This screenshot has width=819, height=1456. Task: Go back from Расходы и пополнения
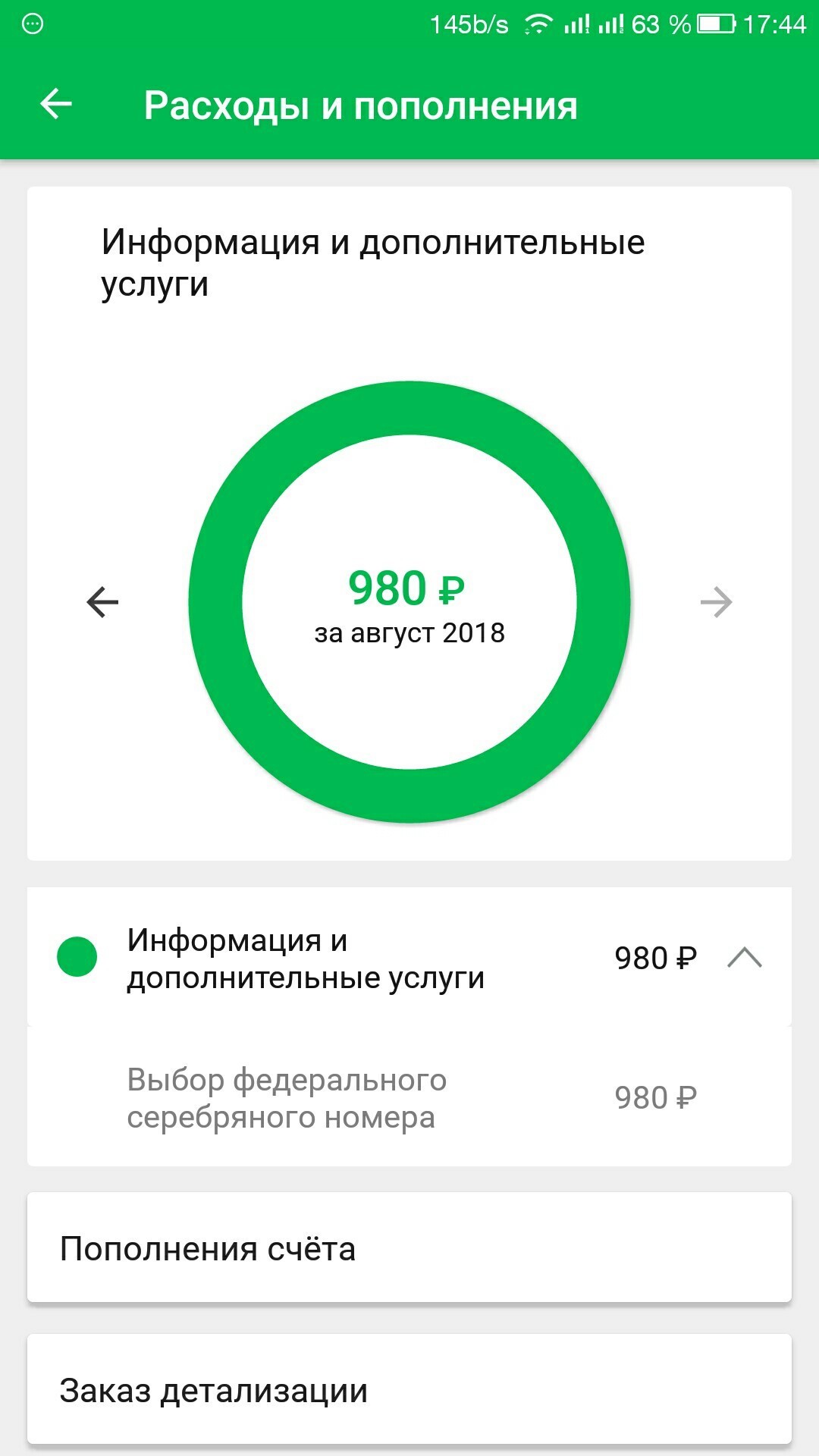pos(56,104)
